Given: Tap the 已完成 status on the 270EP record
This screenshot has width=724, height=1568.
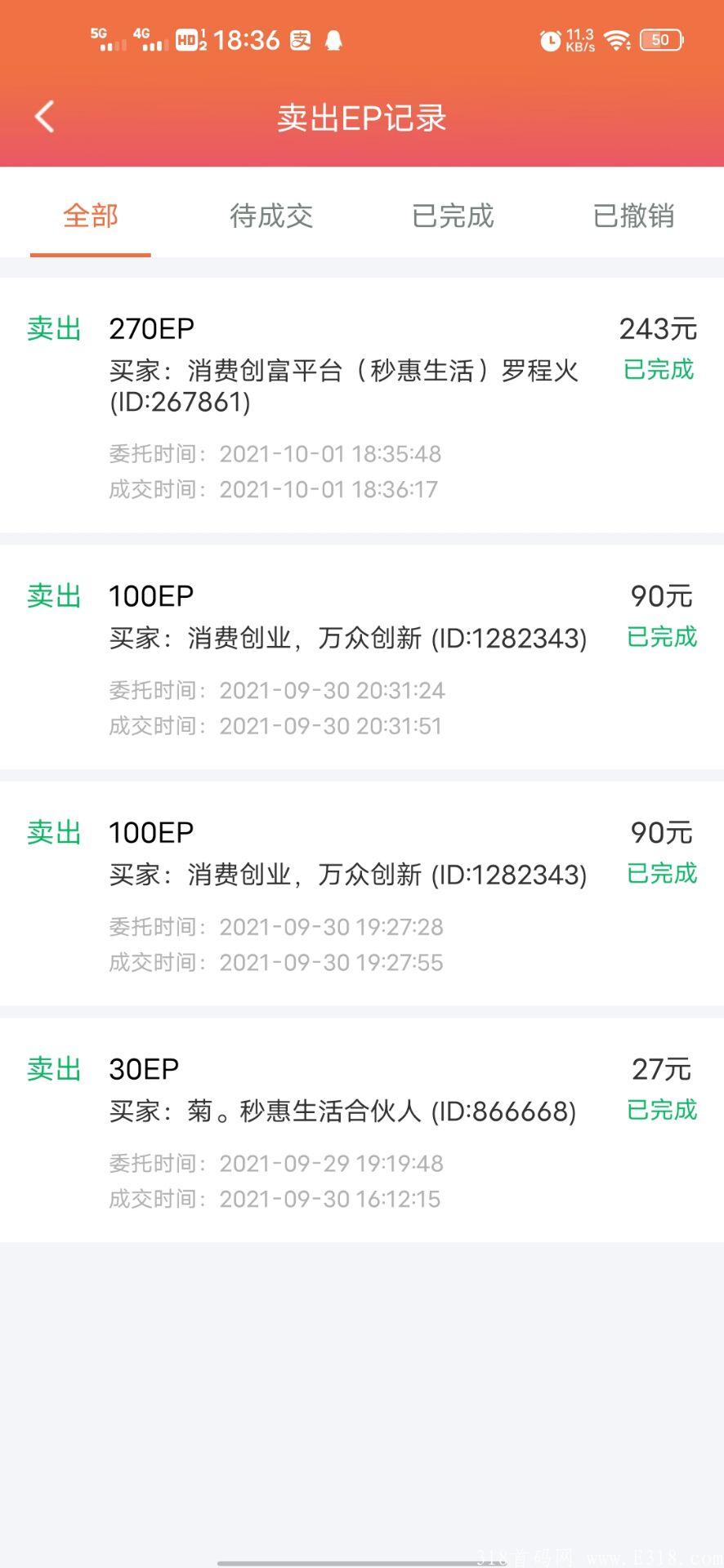Looking at the screenshot, I should click(x=659, y=370).
